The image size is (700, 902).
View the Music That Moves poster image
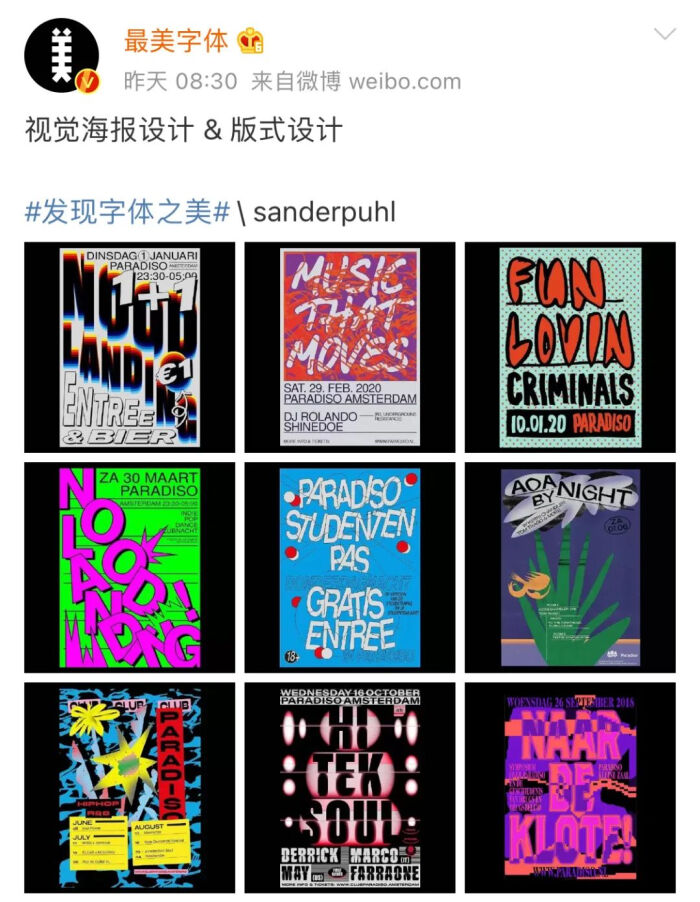coord(349,347)
